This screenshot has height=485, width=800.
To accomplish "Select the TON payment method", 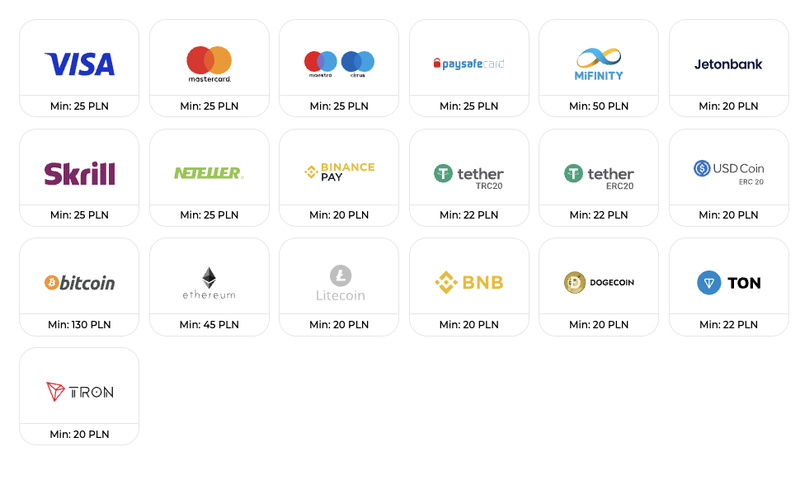I will 728,282.
